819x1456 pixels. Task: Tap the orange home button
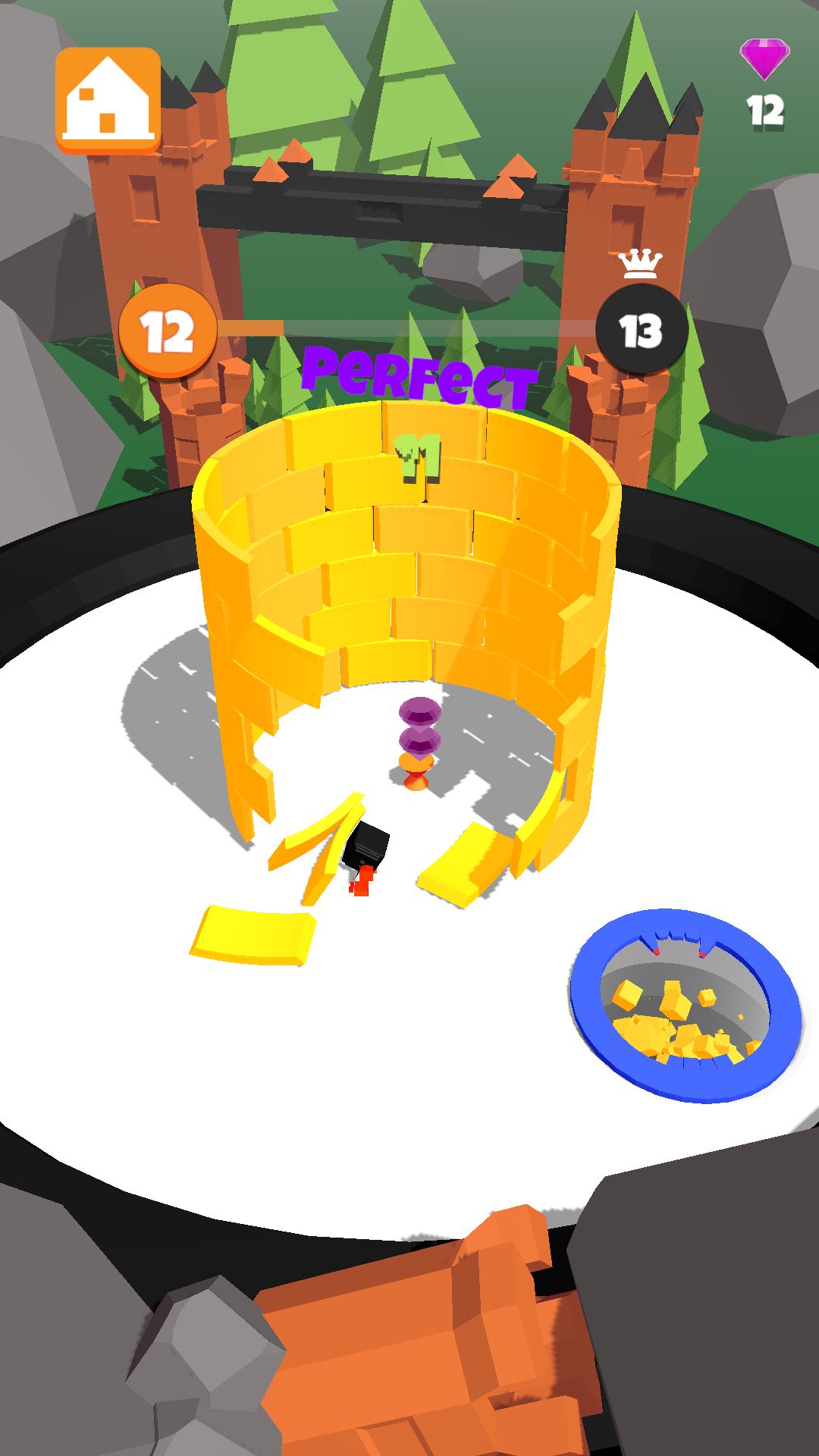108,100
